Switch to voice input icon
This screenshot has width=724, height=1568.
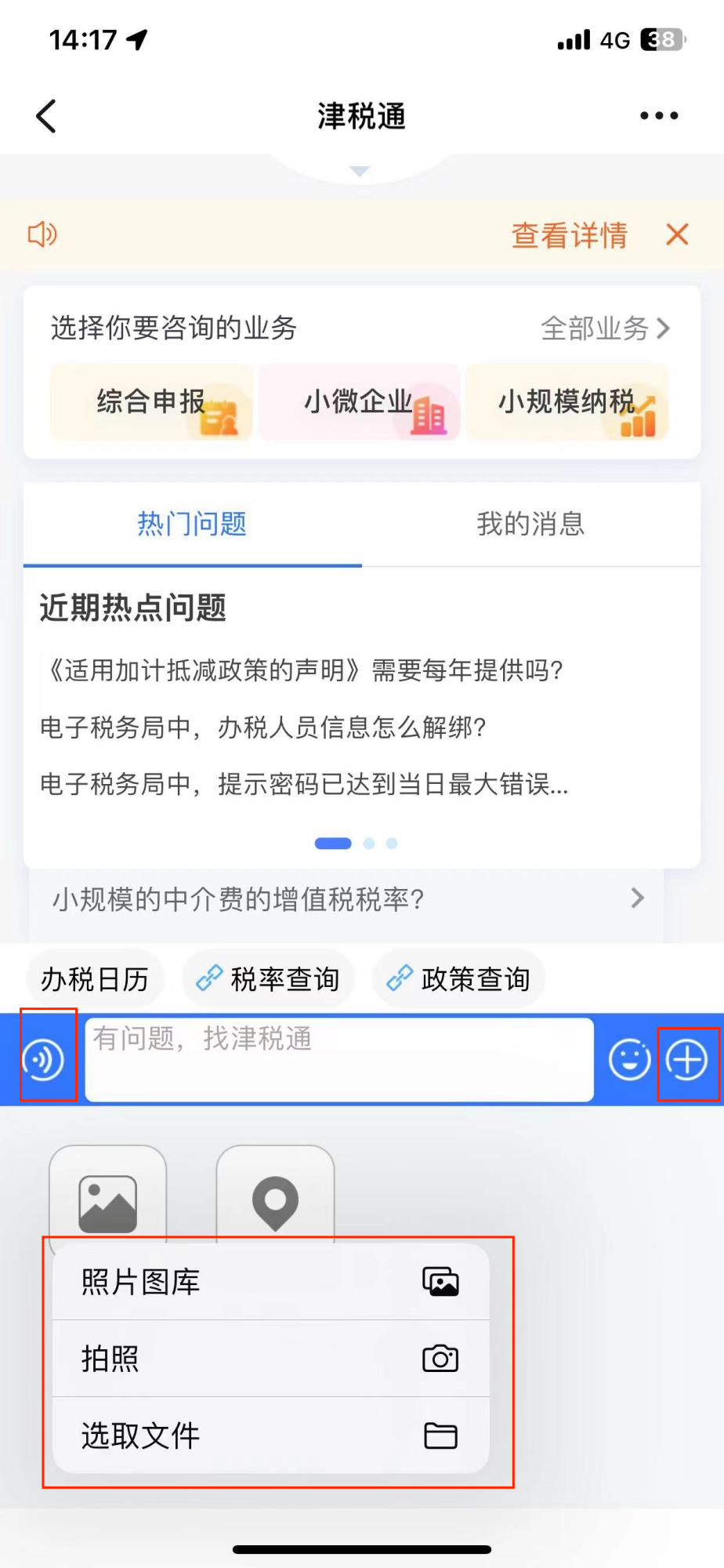coord(43,1060)
